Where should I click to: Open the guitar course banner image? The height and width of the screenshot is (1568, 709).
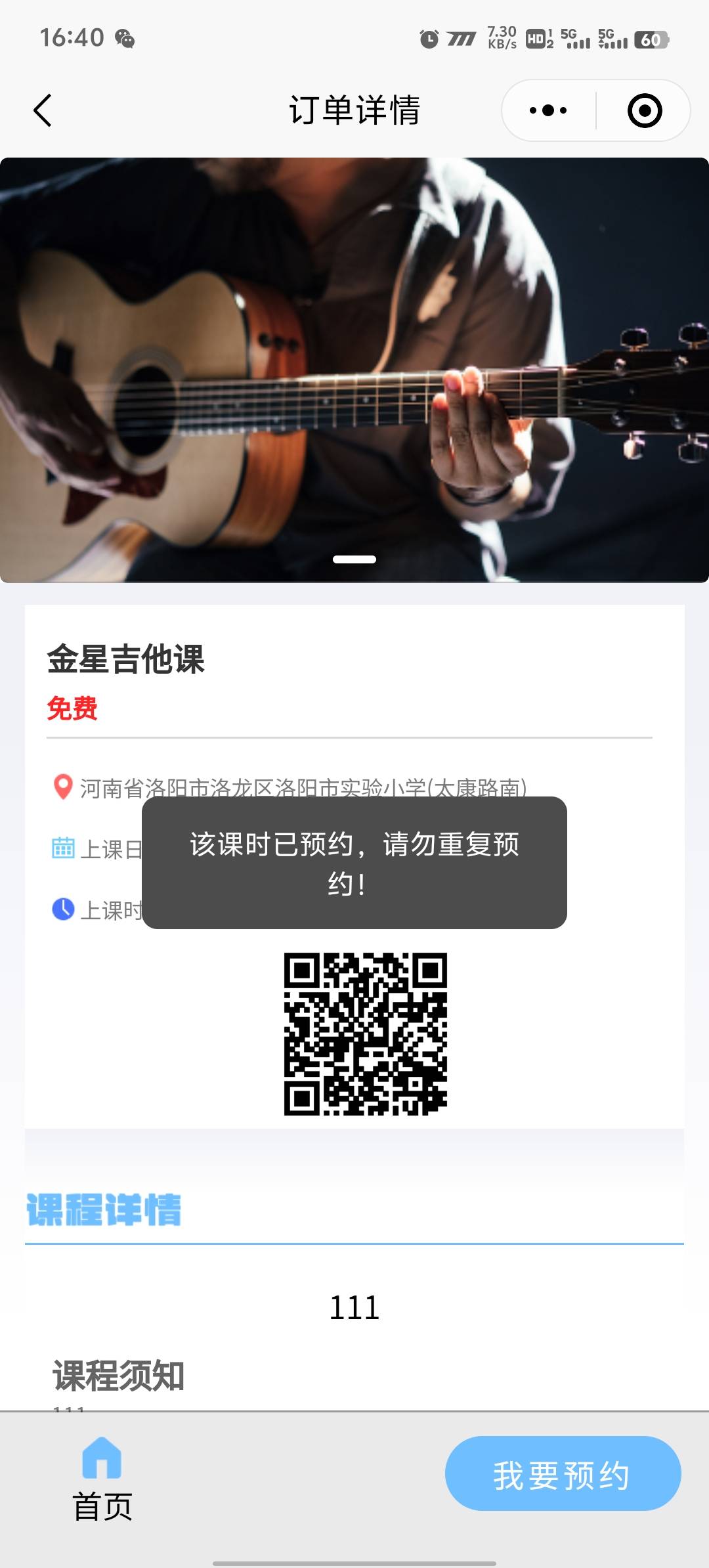click(x=354, y=370)
